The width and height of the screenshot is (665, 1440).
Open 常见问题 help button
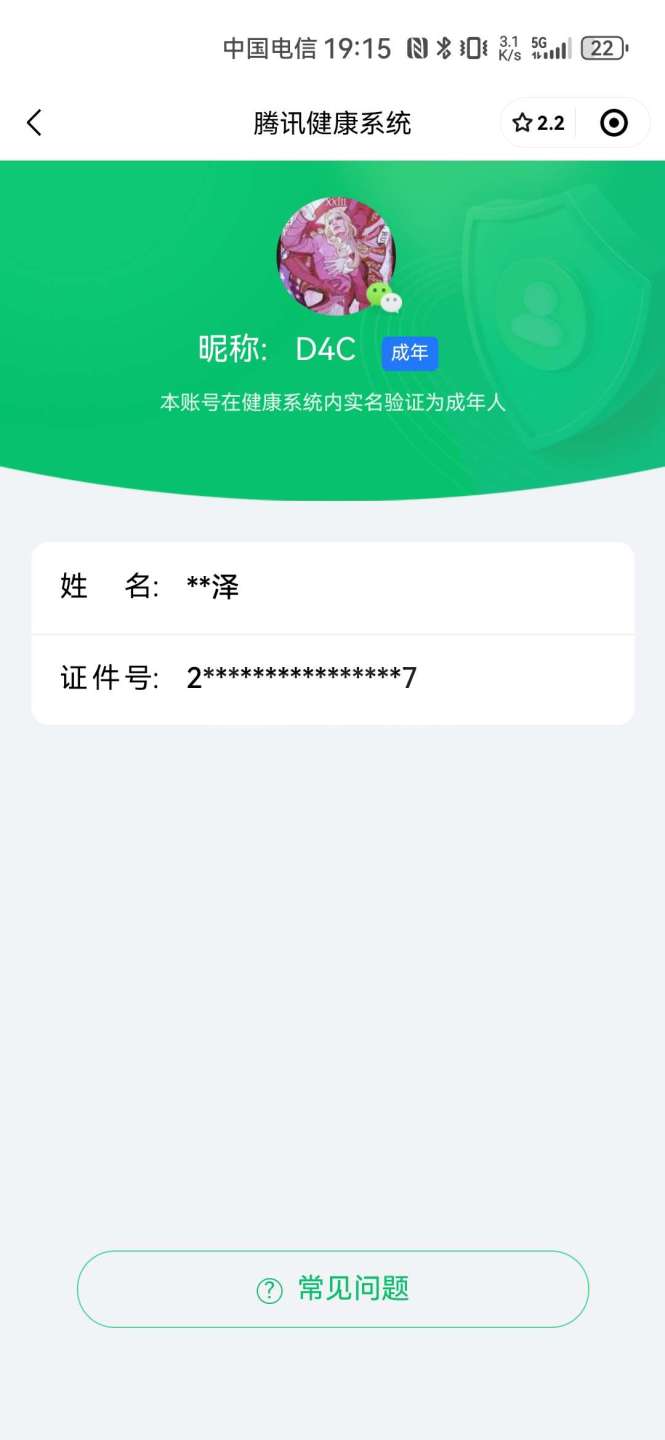[333, 1288]
